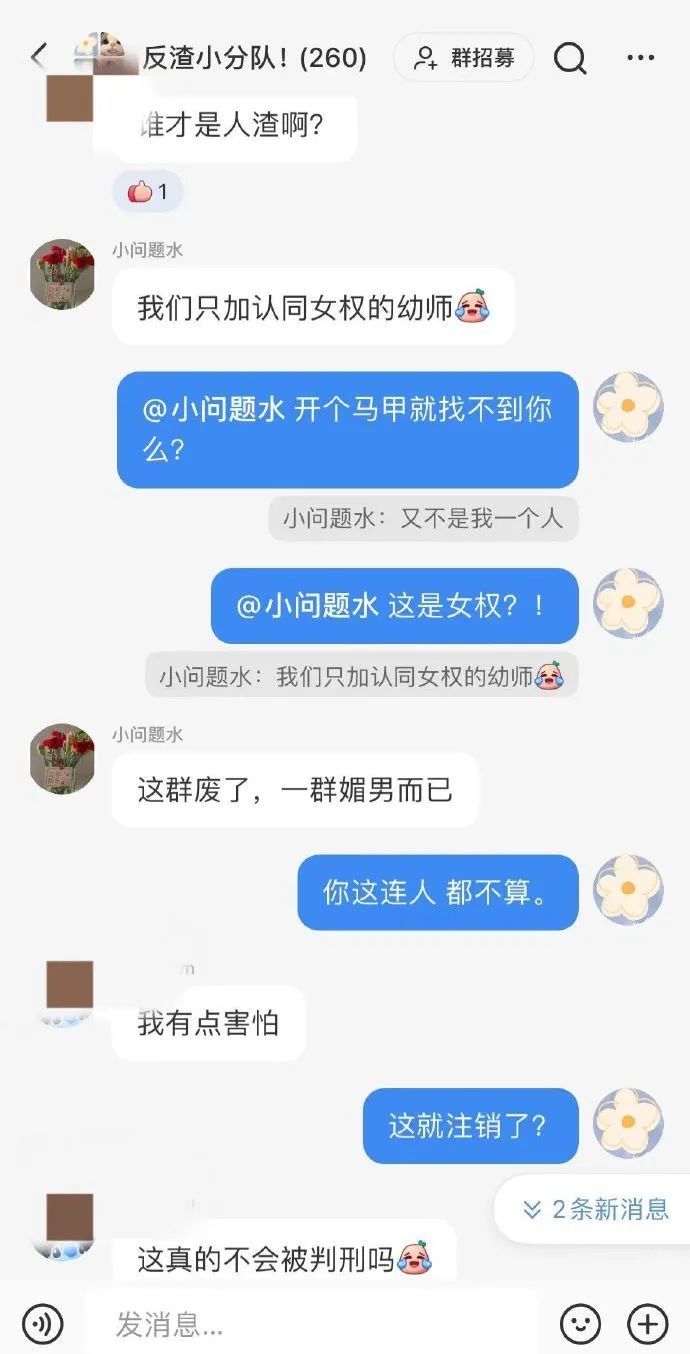The image size is (690, 1354).
Task: Open the 群招募 recruitment button
Action: 463,58
